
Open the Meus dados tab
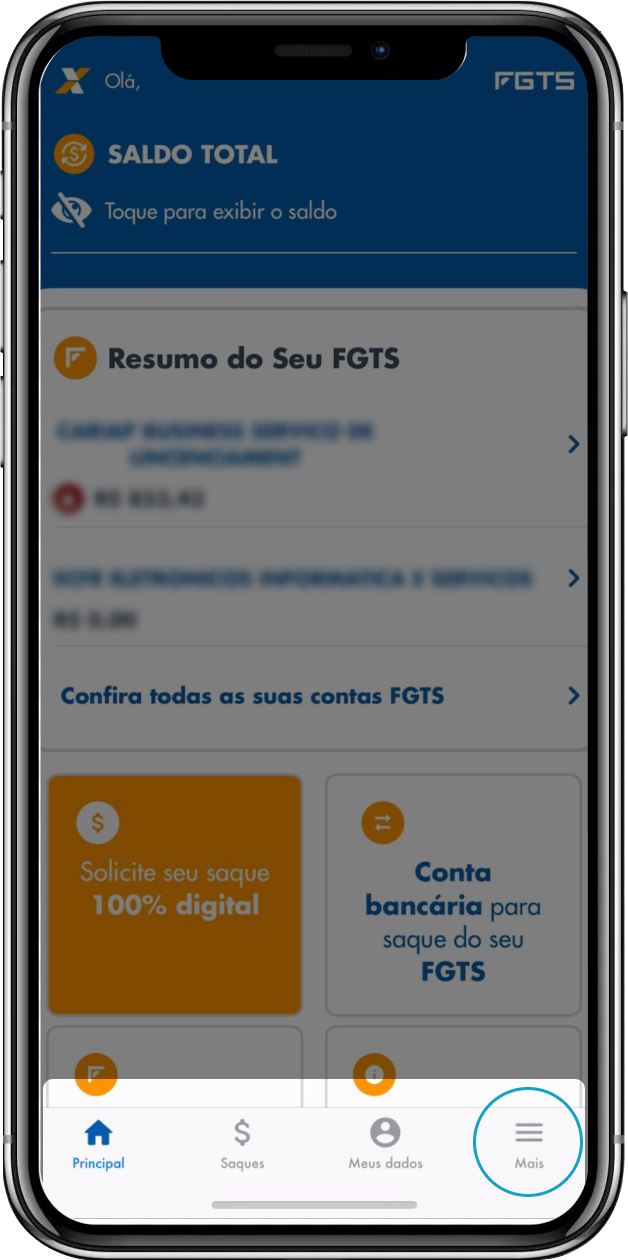pyautogui.click(x=385, y=1144)
